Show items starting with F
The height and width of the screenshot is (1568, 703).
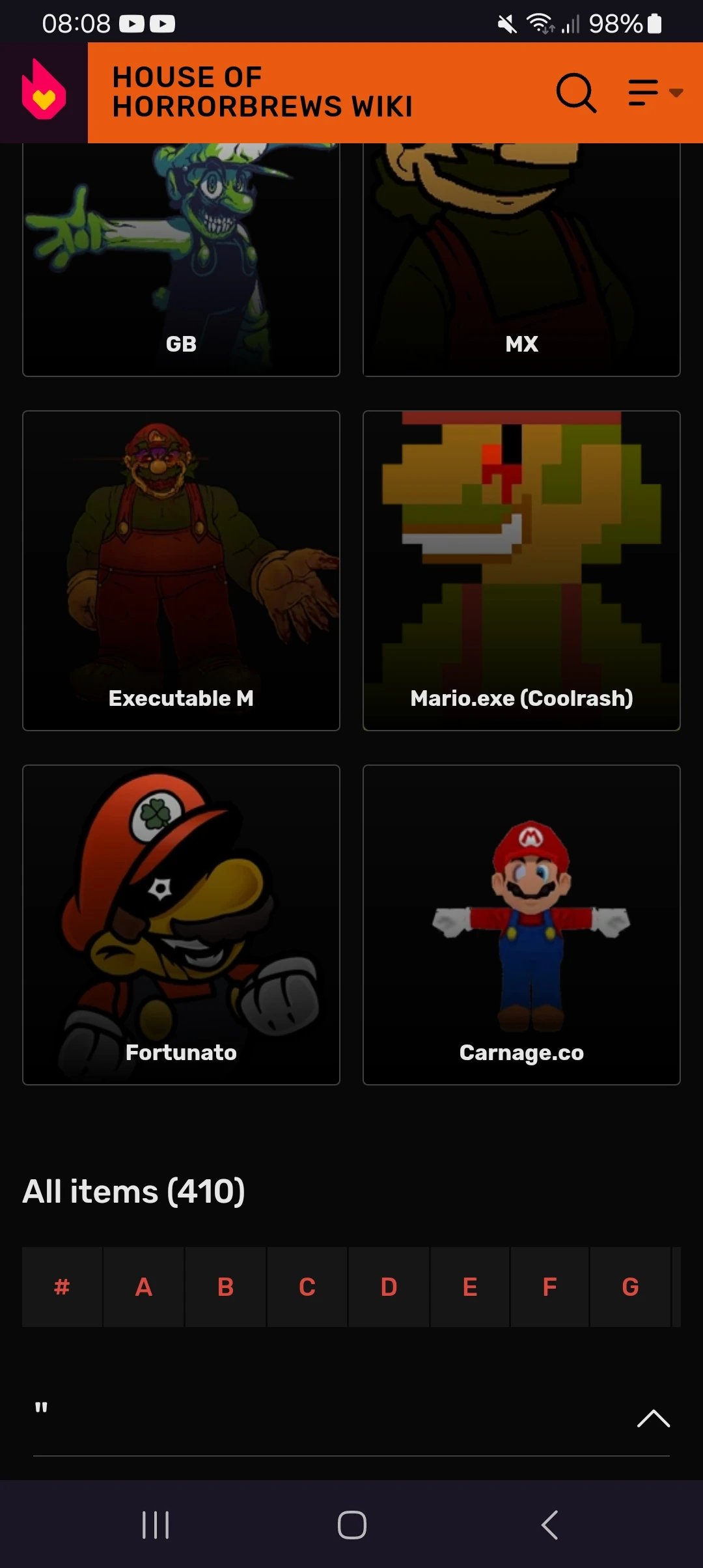point(550,1287)
